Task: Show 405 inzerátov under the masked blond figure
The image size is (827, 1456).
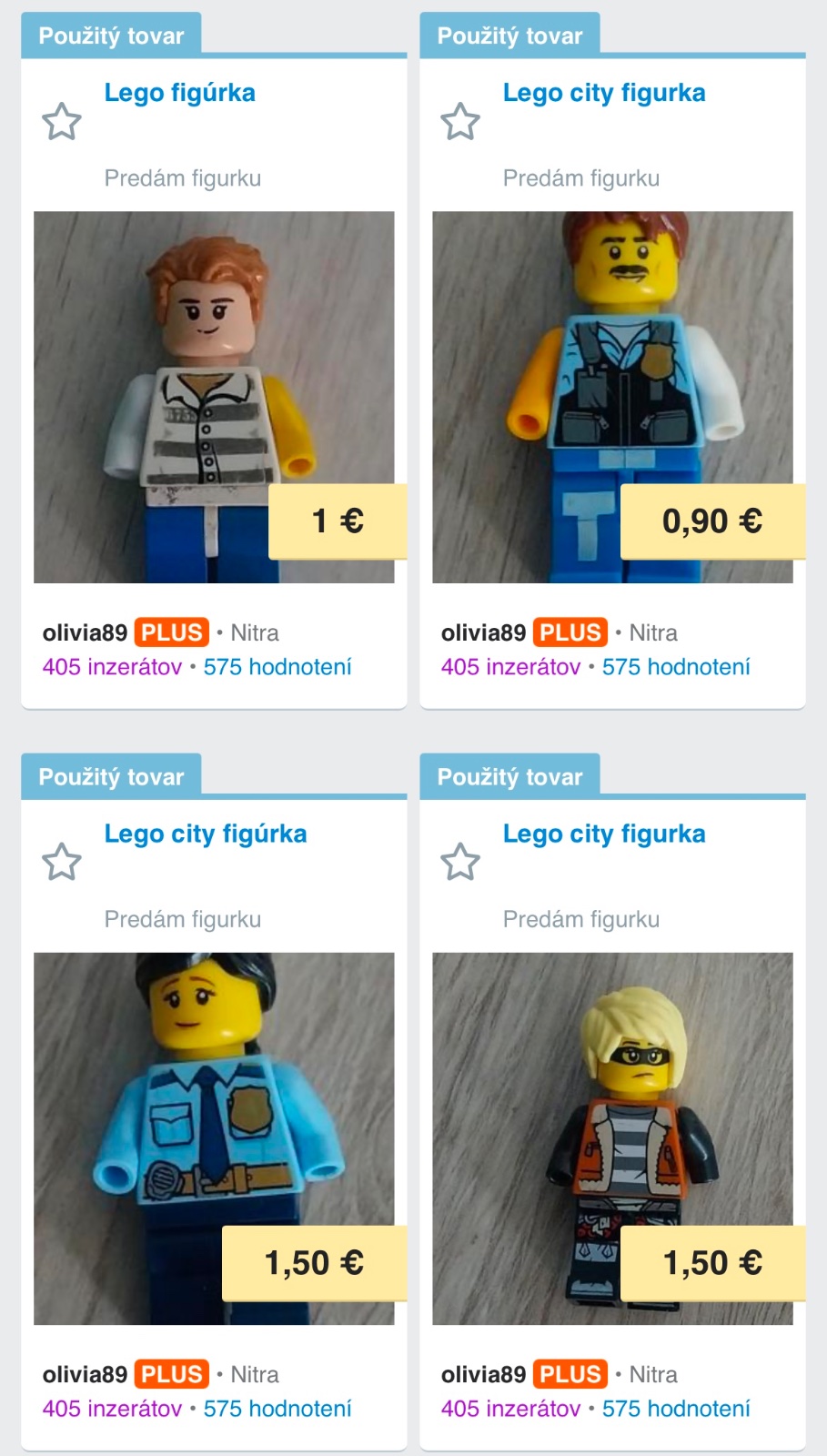Action: coord(510,1409)
